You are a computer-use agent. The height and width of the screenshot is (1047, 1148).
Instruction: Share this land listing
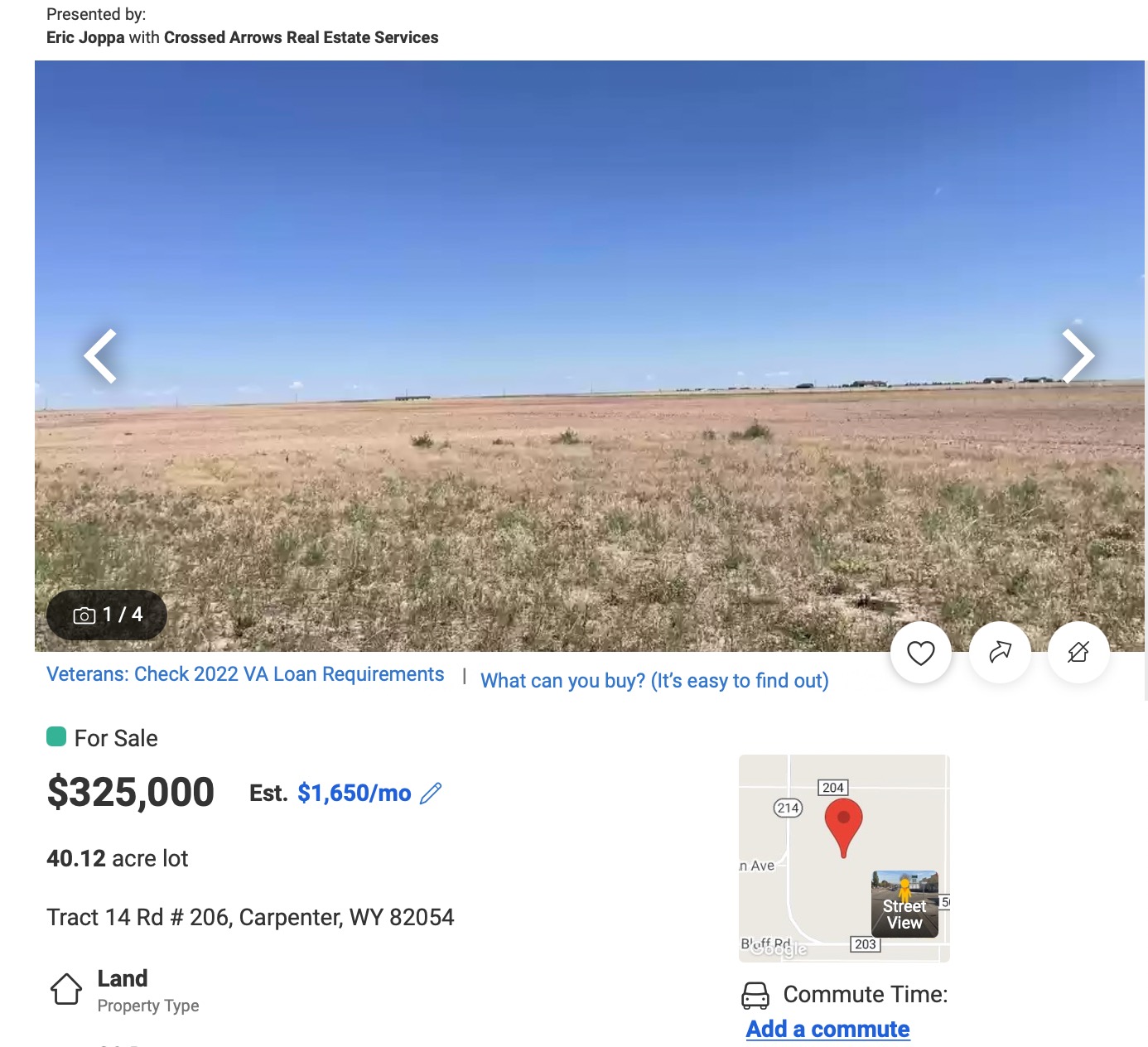[x=1000, y=653]
